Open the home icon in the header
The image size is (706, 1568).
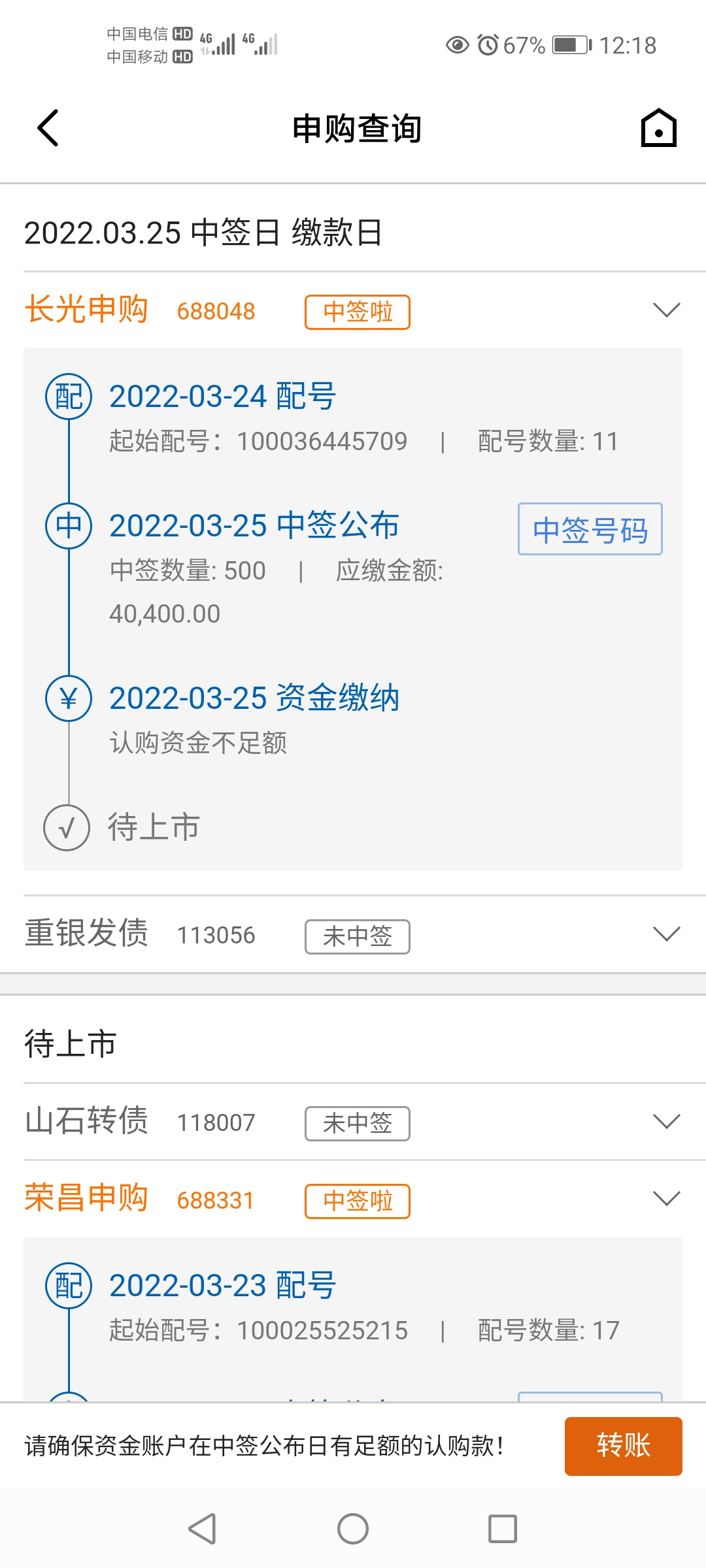pos(658,128)
